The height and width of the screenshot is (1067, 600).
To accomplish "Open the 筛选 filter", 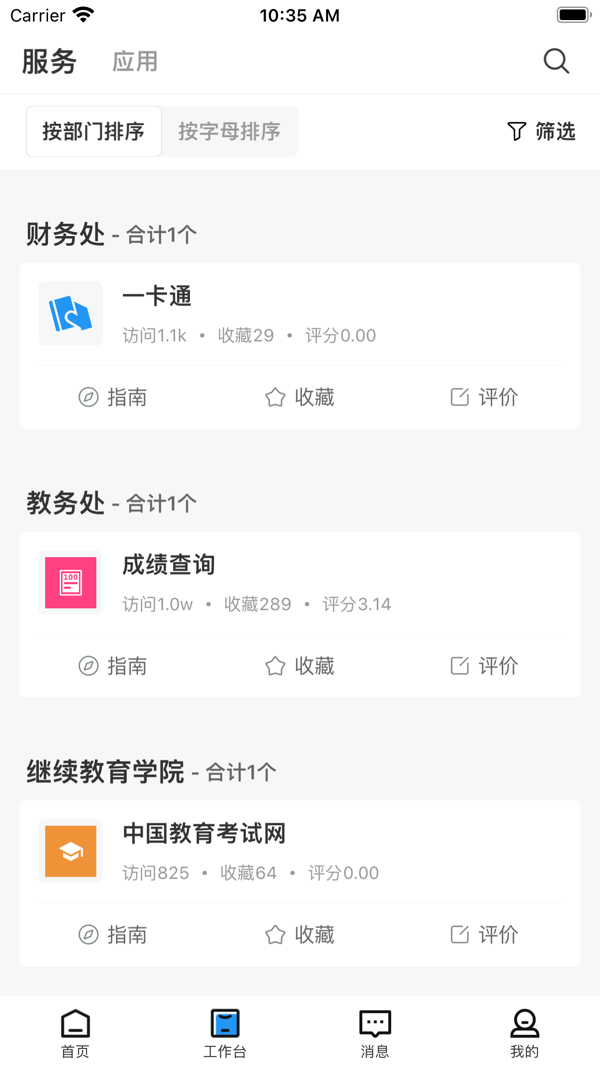I will (x=541, y=131).
